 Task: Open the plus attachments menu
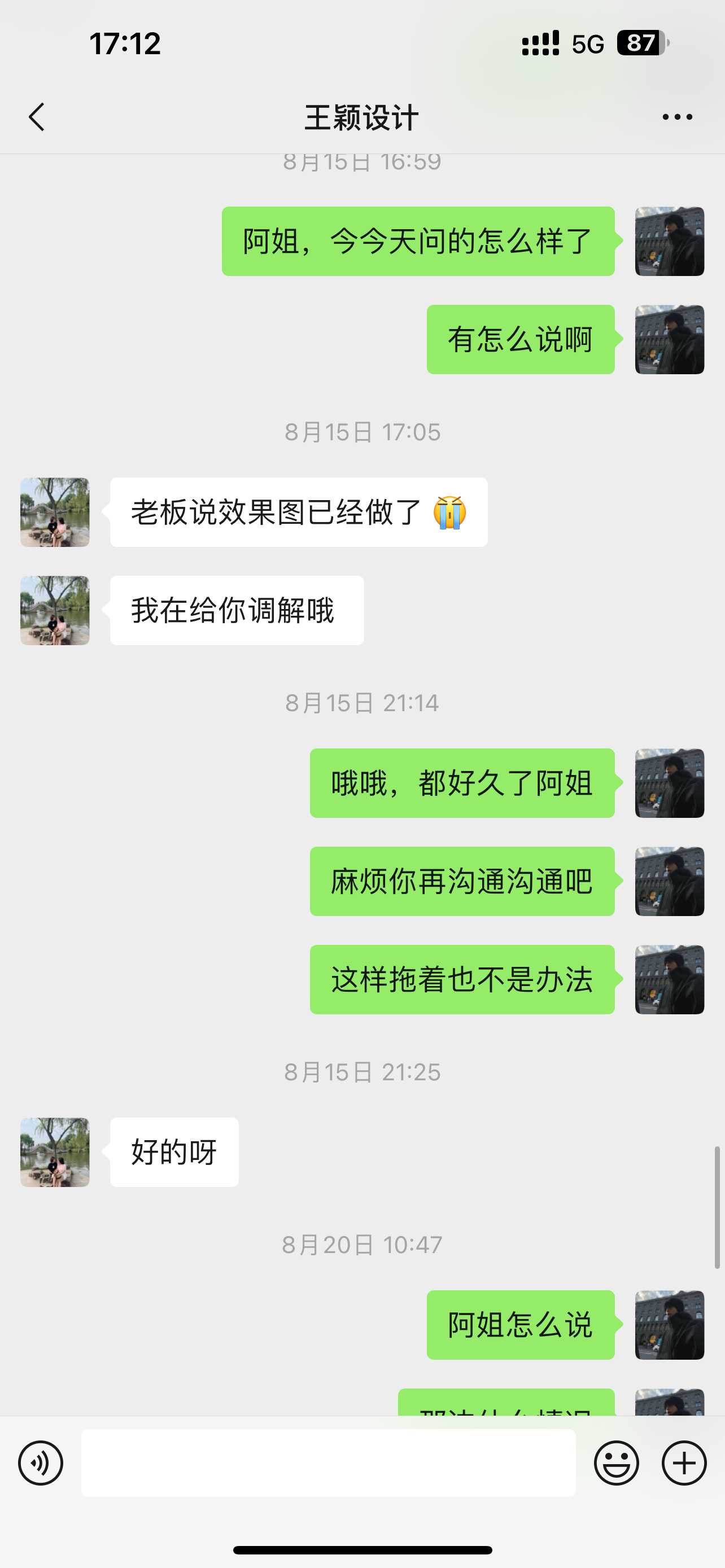[x=684, y=1462]
